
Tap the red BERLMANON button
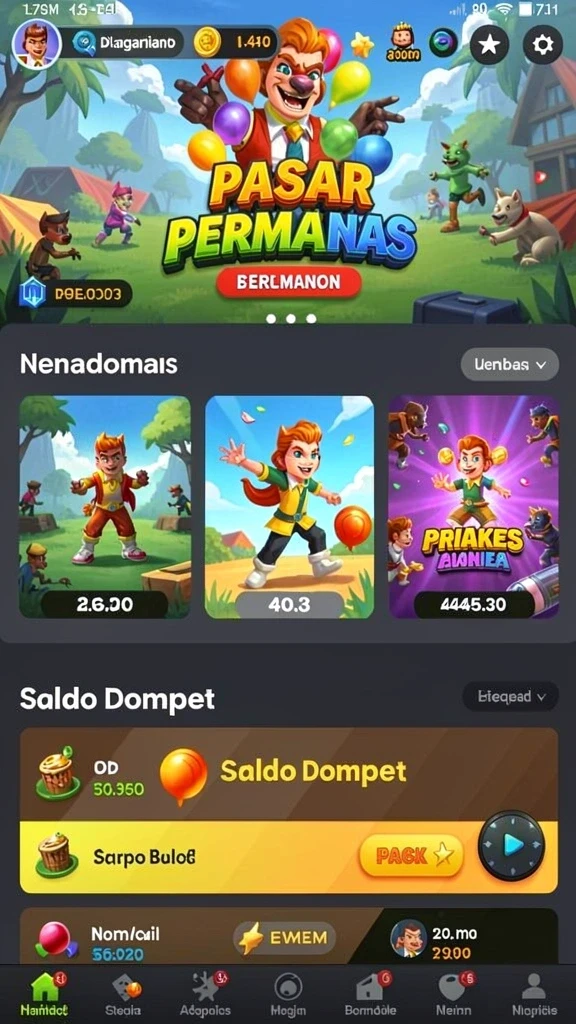pos(289,282)
